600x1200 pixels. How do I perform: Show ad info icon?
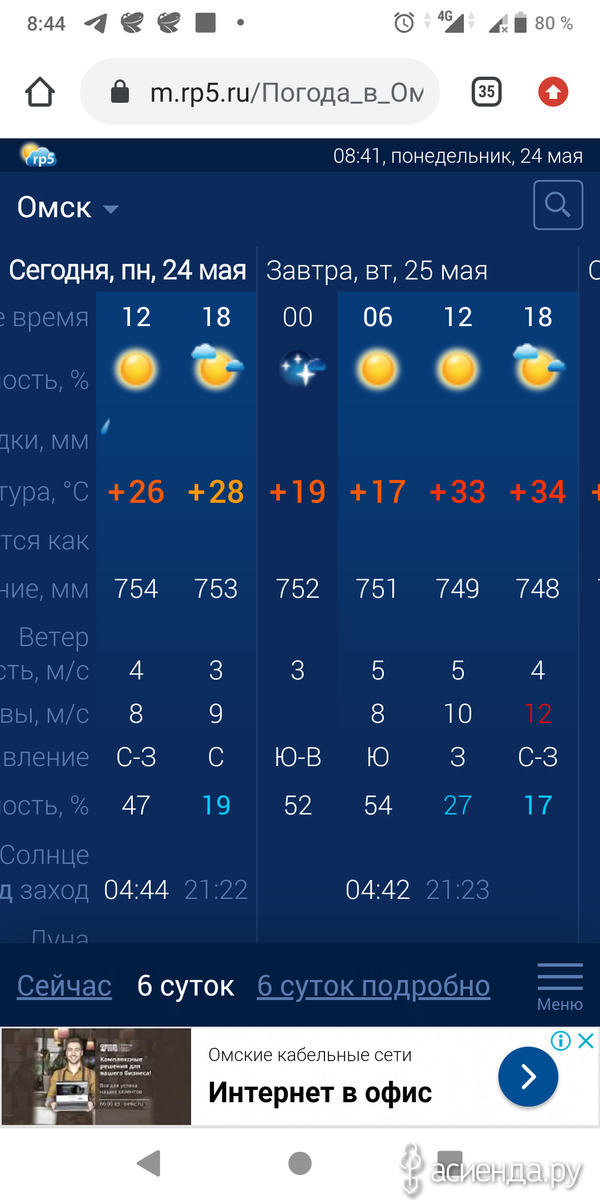[x=562, y=1041]
